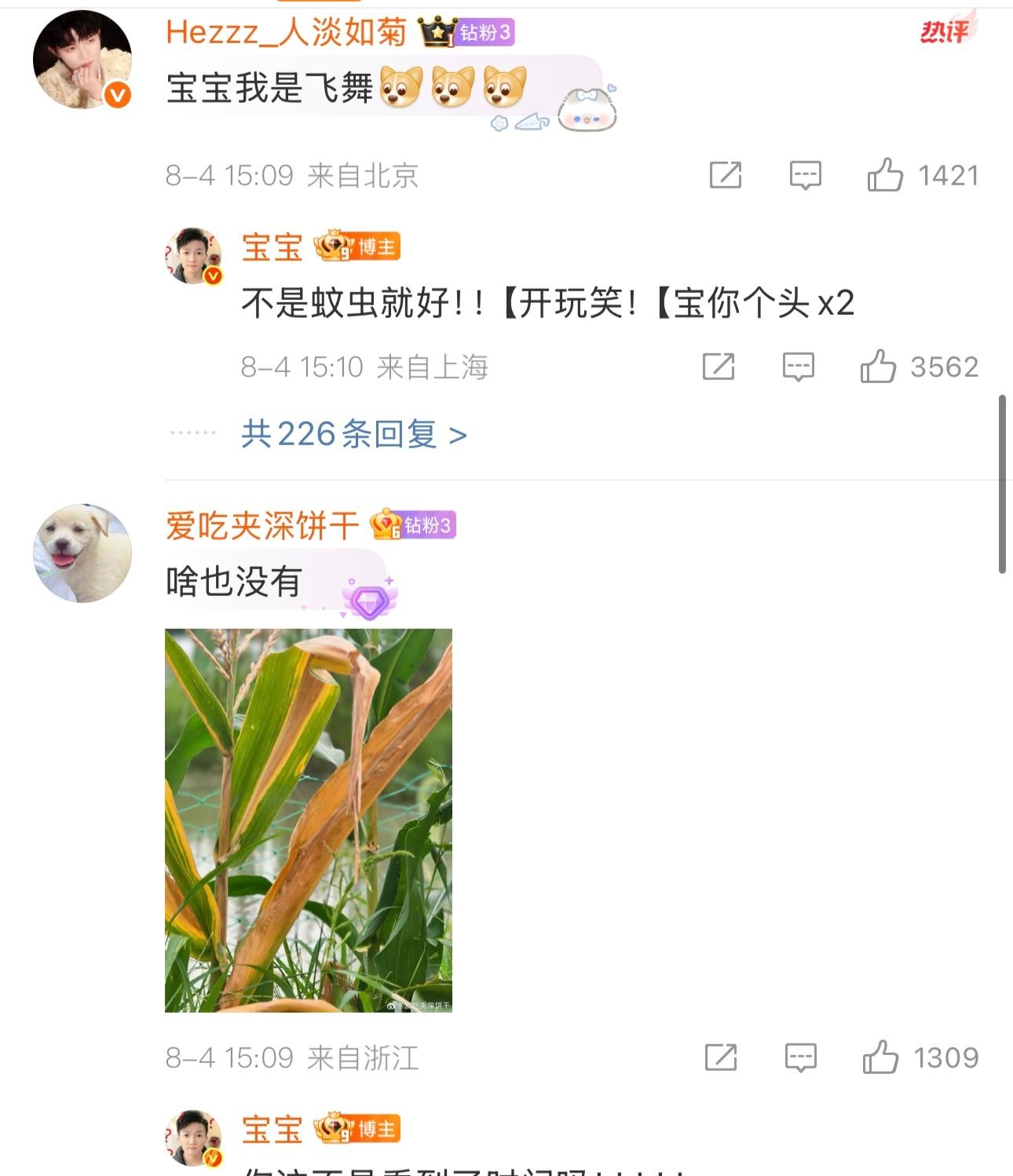Like 宝宝's reply about 蚊虫
Viewport: 1013px width, 1176px height.
coord(878,367)
